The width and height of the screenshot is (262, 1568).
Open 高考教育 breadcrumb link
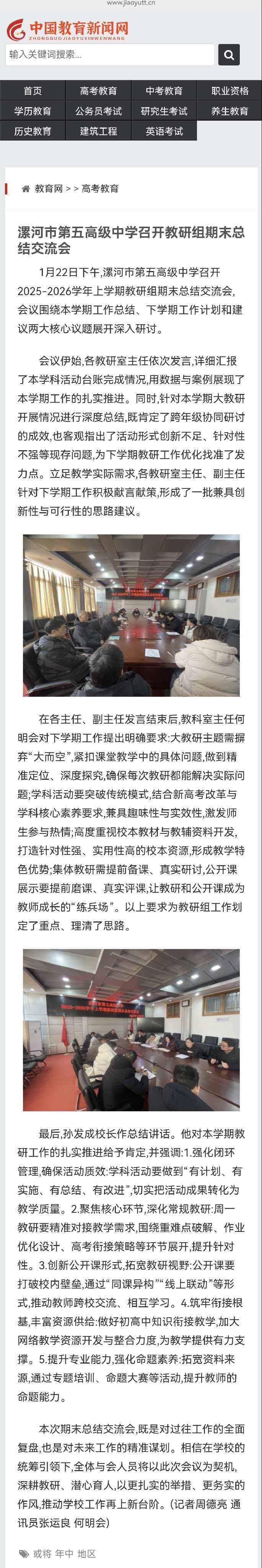click(x=100, y=189)
